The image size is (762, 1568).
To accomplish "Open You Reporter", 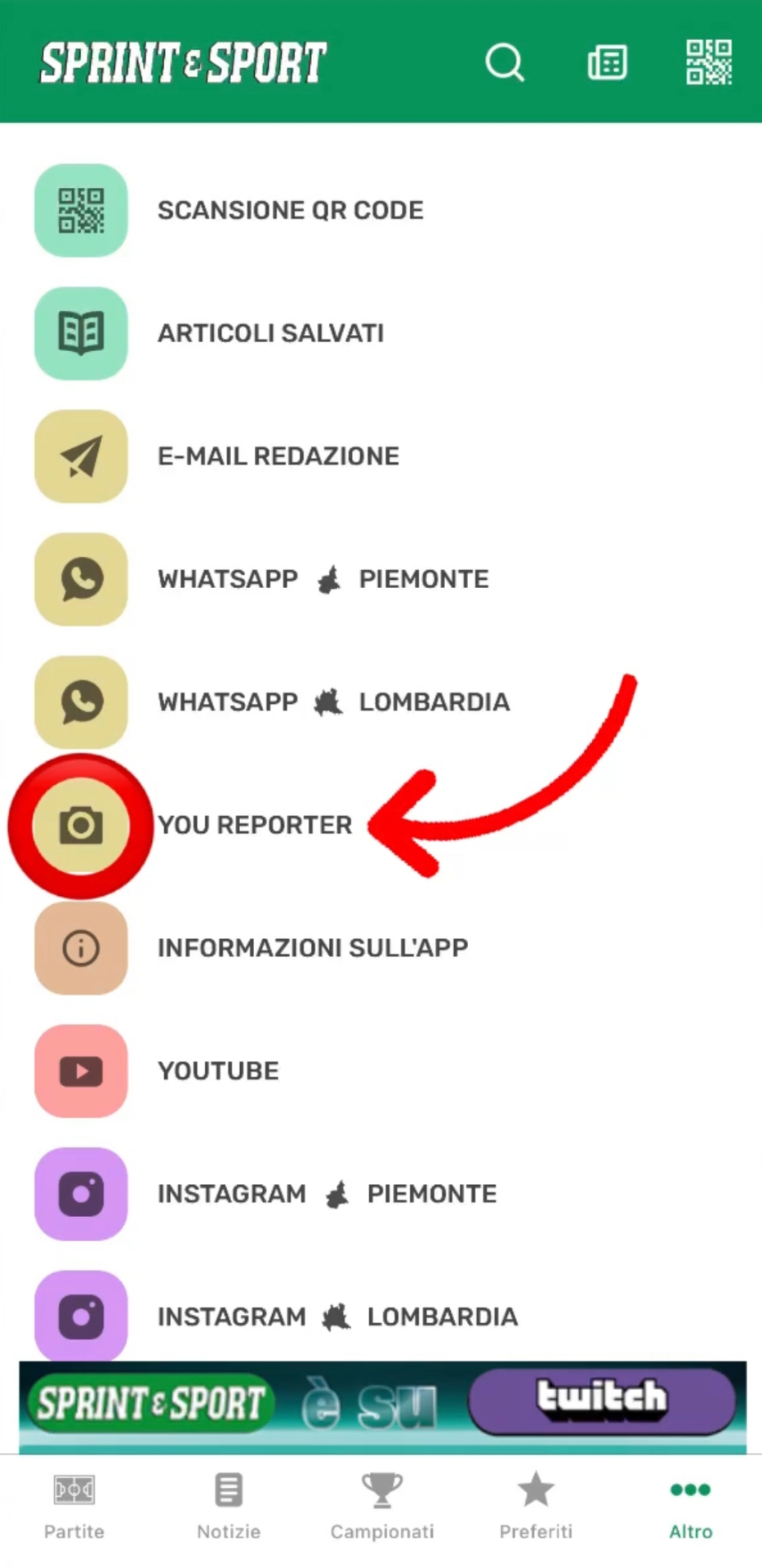I will click(x=254, y=825).
